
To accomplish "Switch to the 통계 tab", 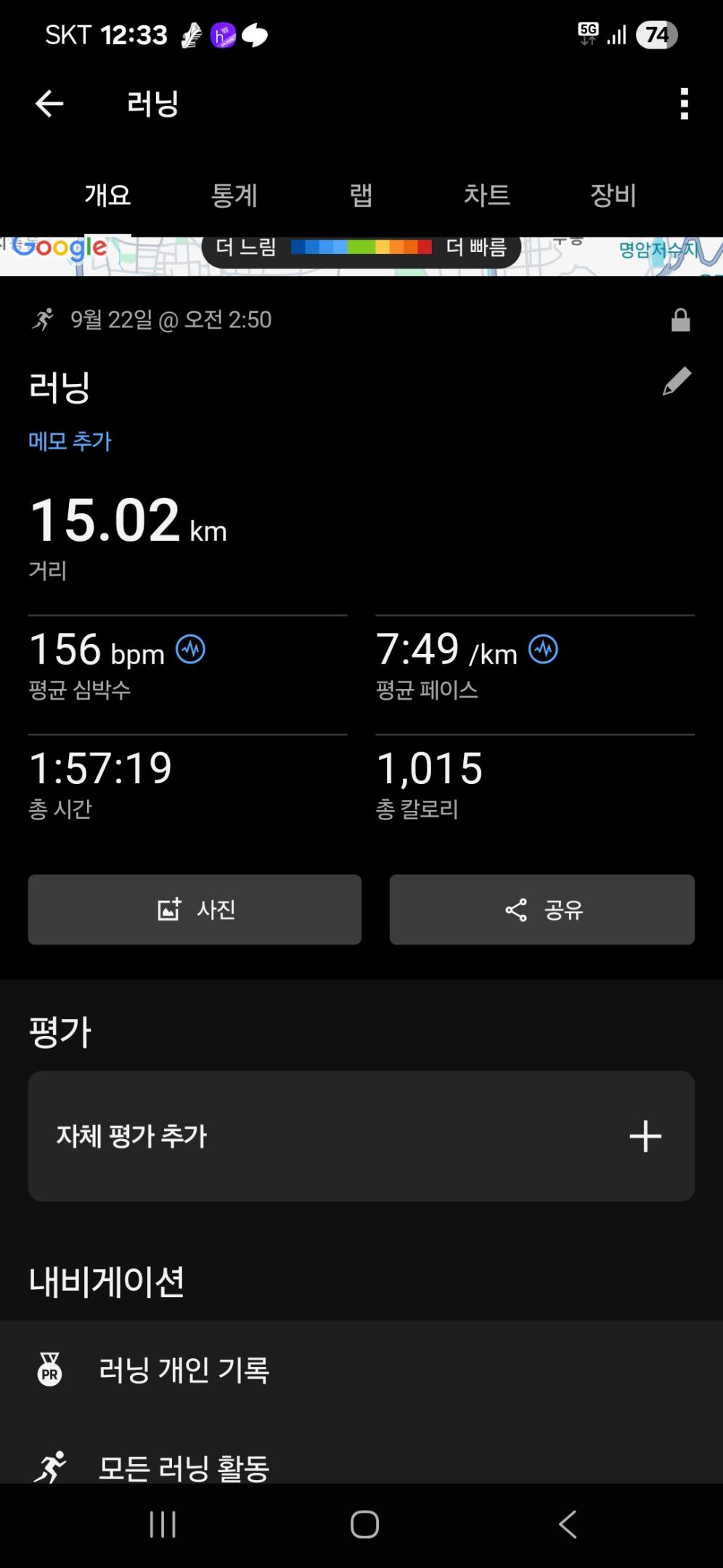I will coord(234,195).
